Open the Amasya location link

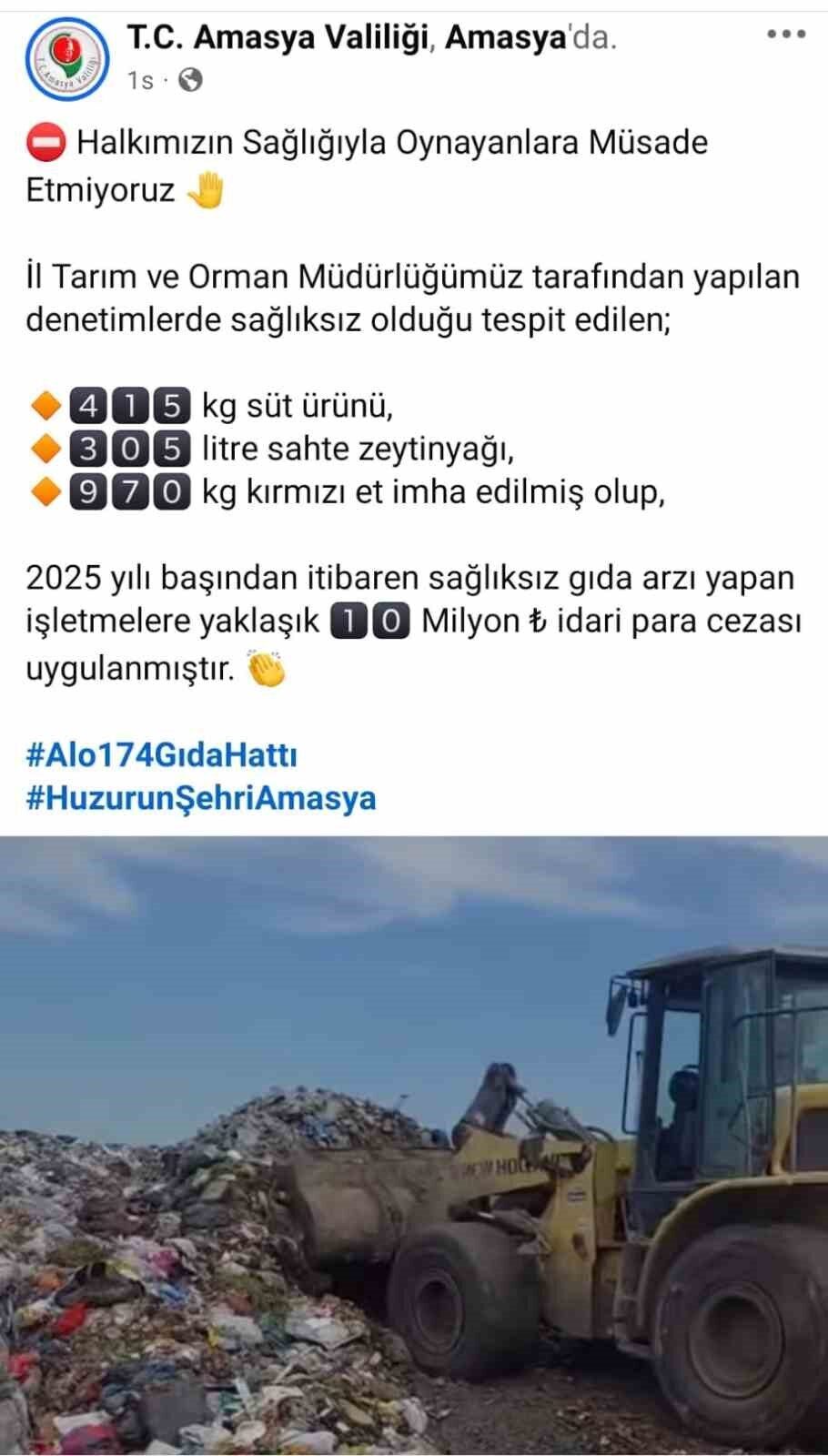coord(505,37)
